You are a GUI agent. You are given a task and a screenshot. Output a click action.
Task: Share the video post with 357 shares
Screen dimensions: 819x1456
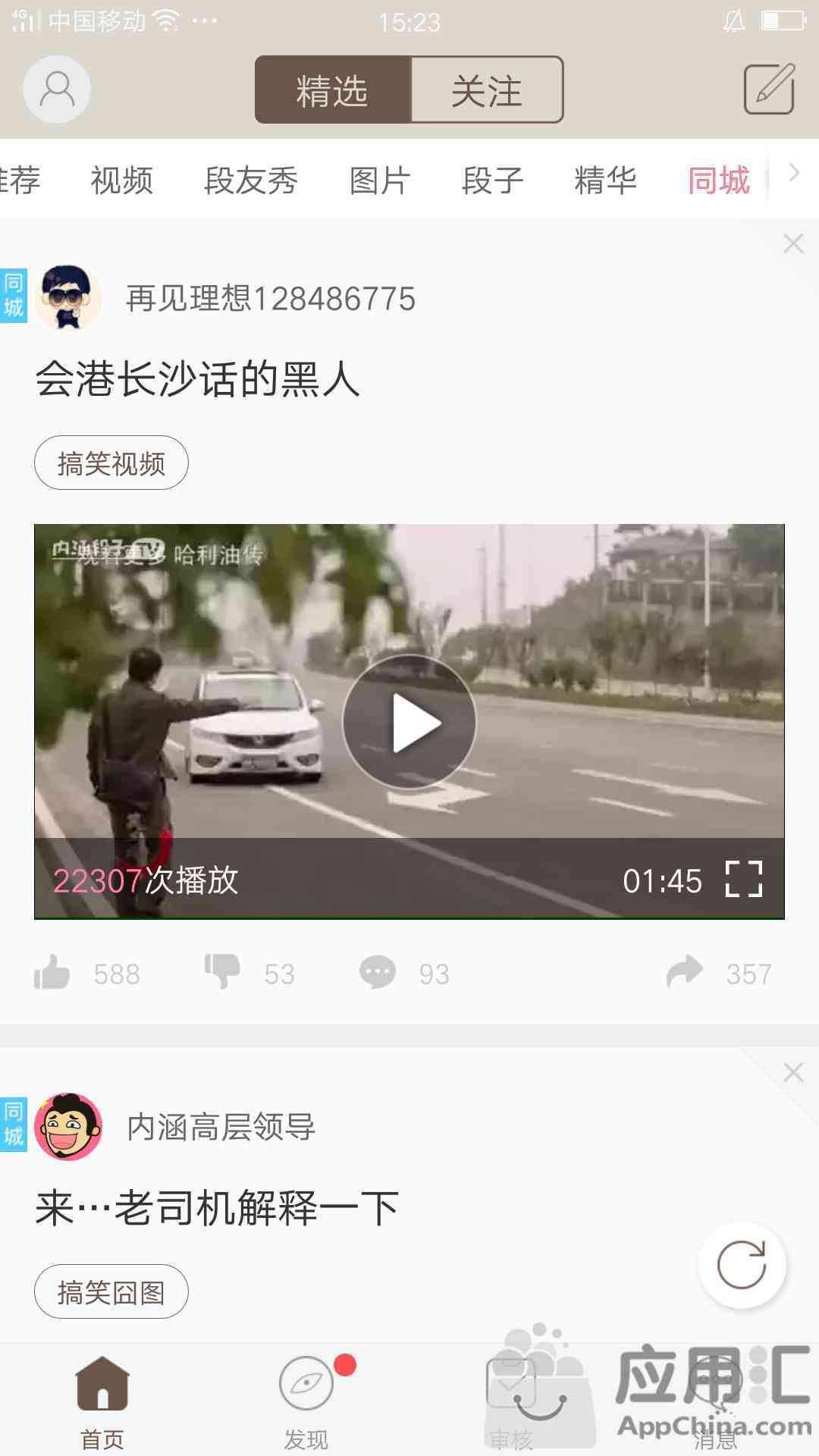[685, 972]
